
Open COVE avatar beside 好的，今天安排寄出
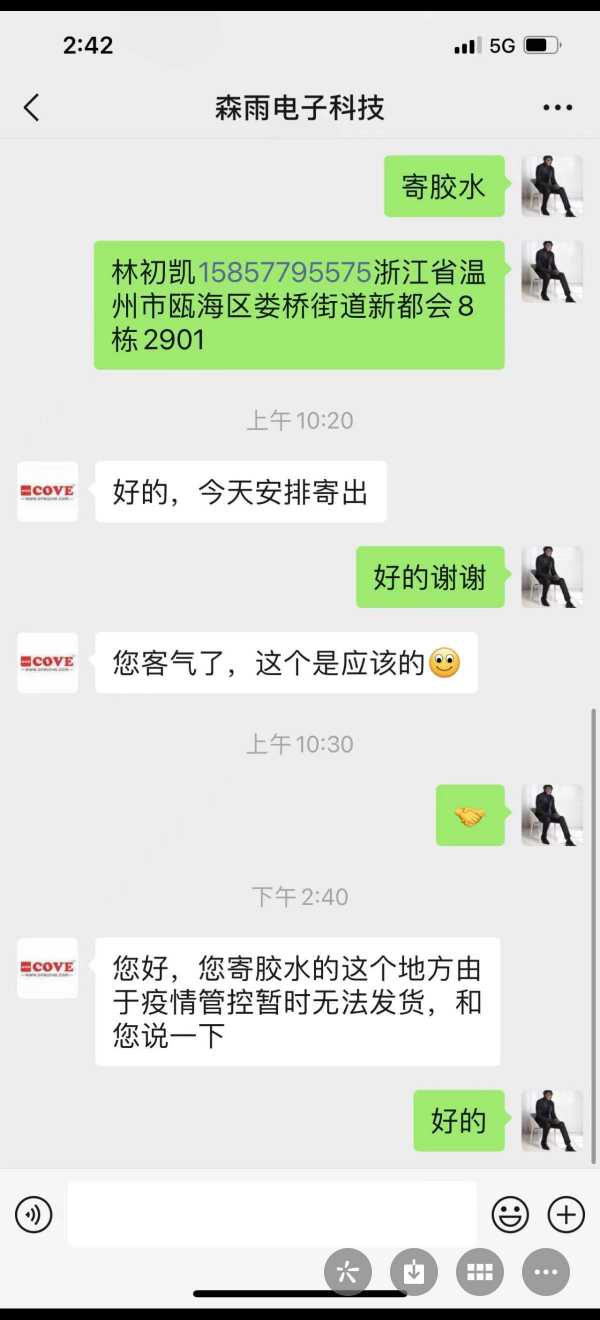point(47,492)
